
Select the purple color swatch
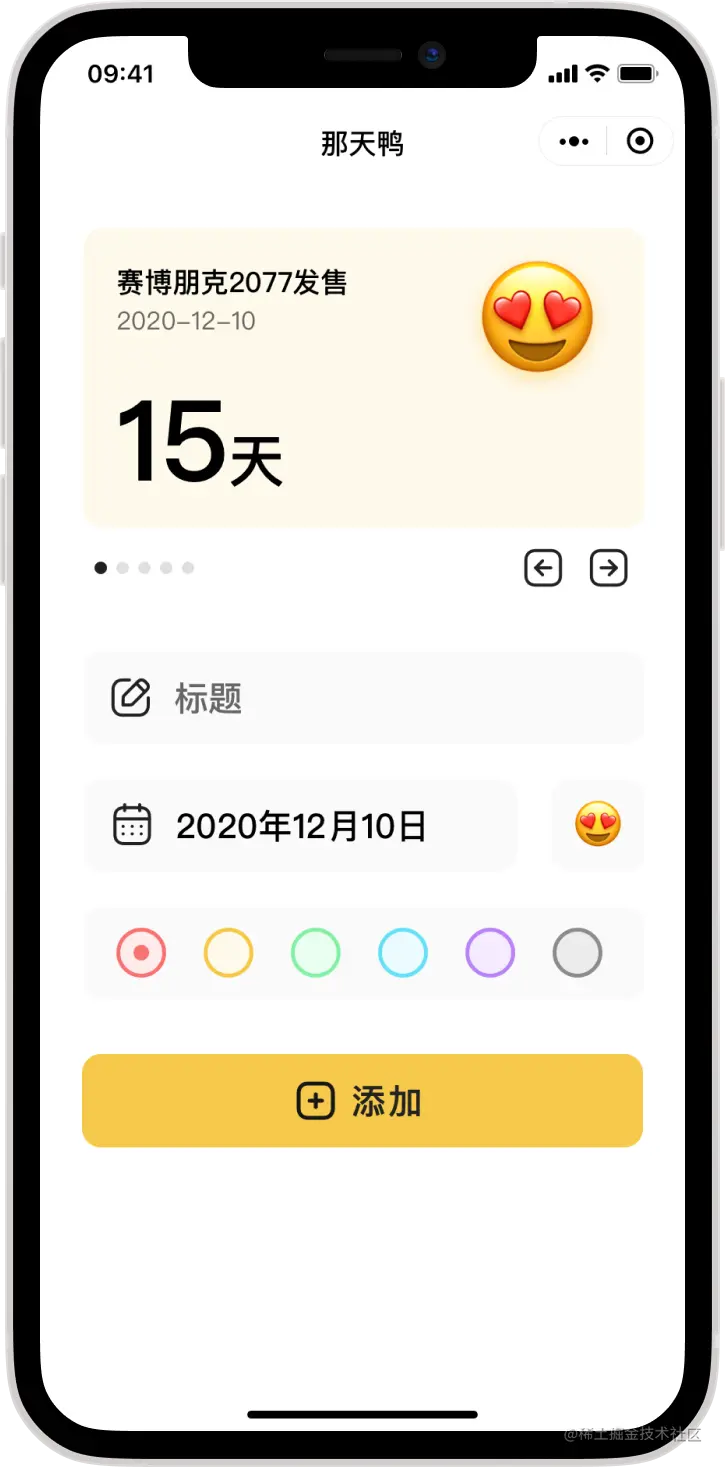(490, 952)
